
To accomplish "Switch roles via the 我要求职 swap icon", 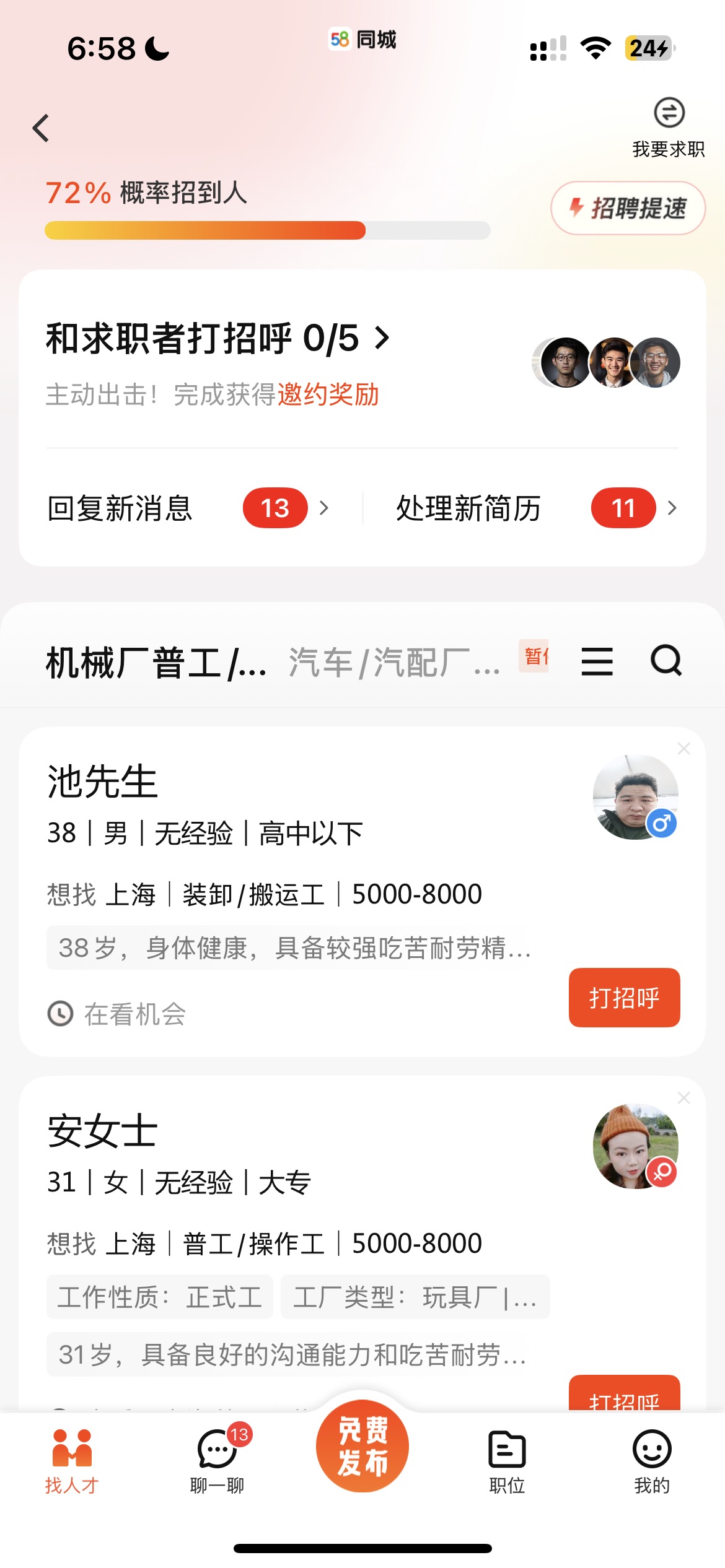I will [669, 114].
